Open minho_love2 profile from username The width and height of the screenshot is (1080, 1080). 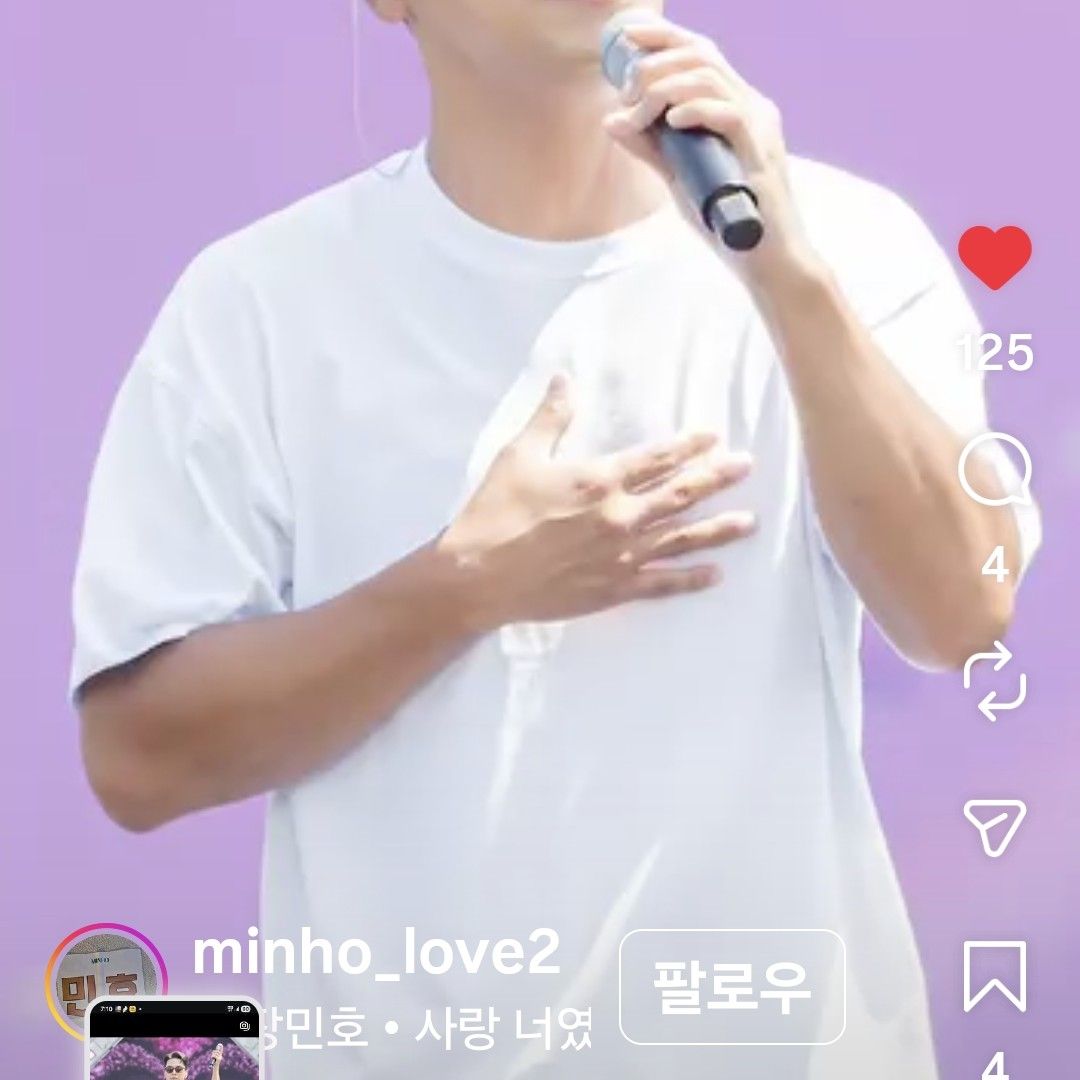(375, 953)
